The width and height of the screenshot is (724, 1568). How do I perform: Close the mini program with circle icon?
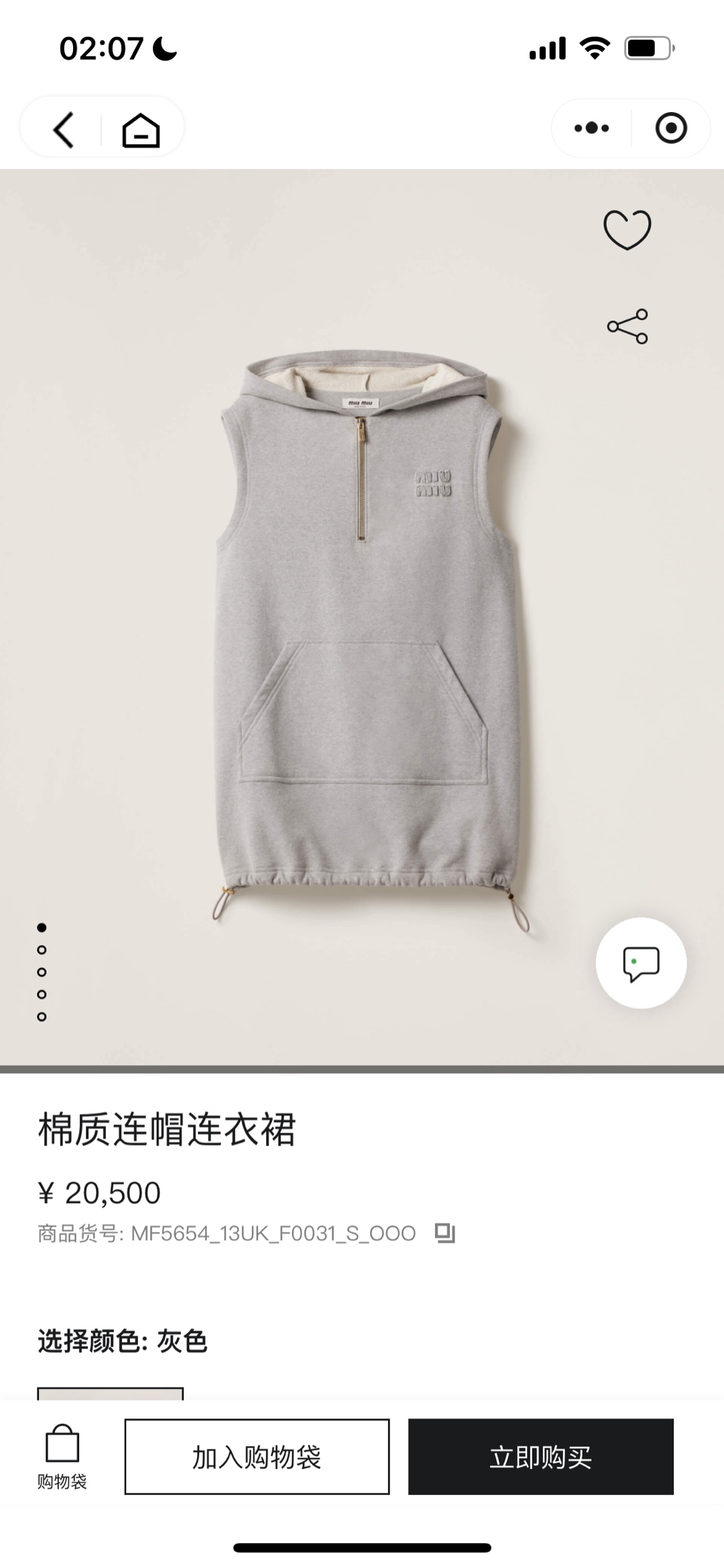pos(671,128)
